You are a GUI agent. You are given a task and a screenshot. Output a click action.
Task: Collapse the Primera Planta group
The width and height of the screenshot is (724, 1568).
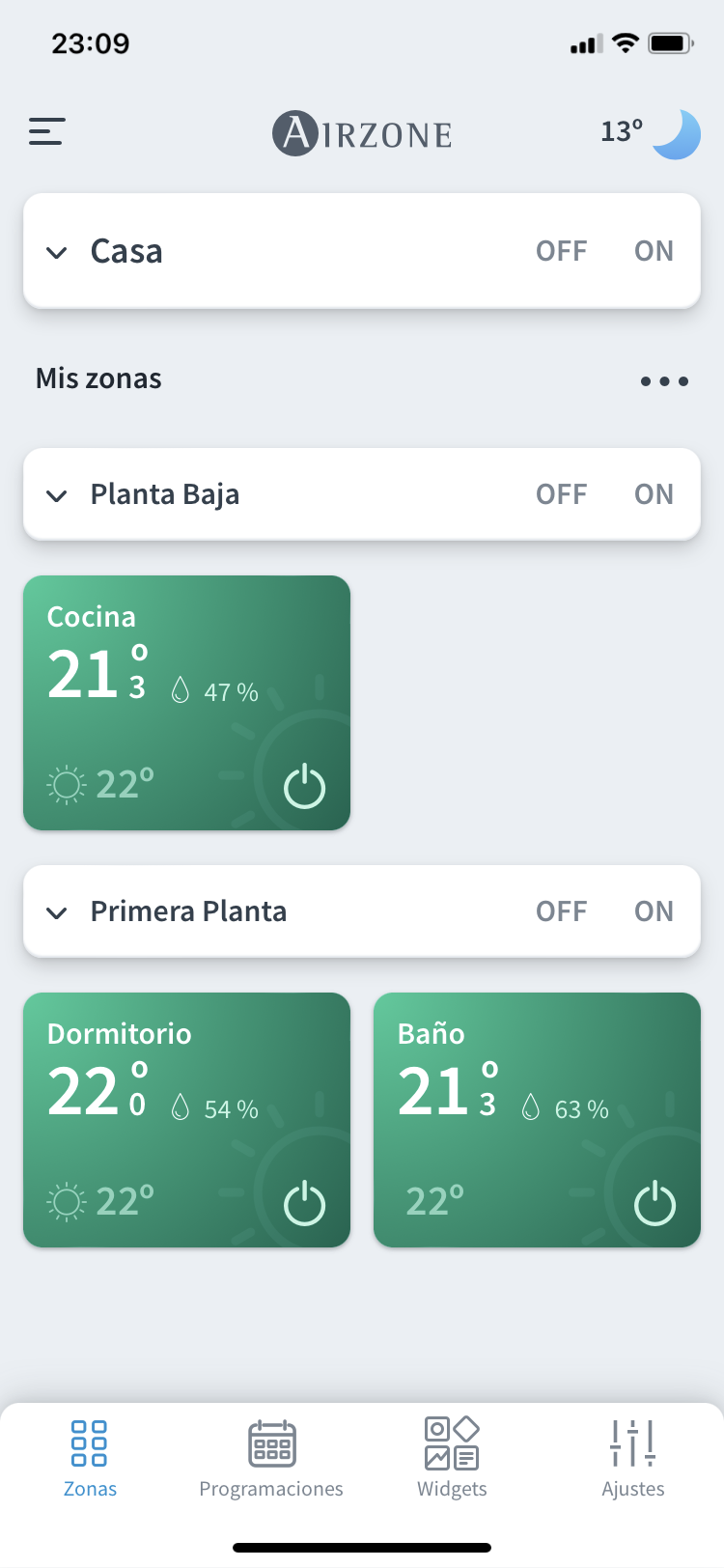[x=57, y=913]
